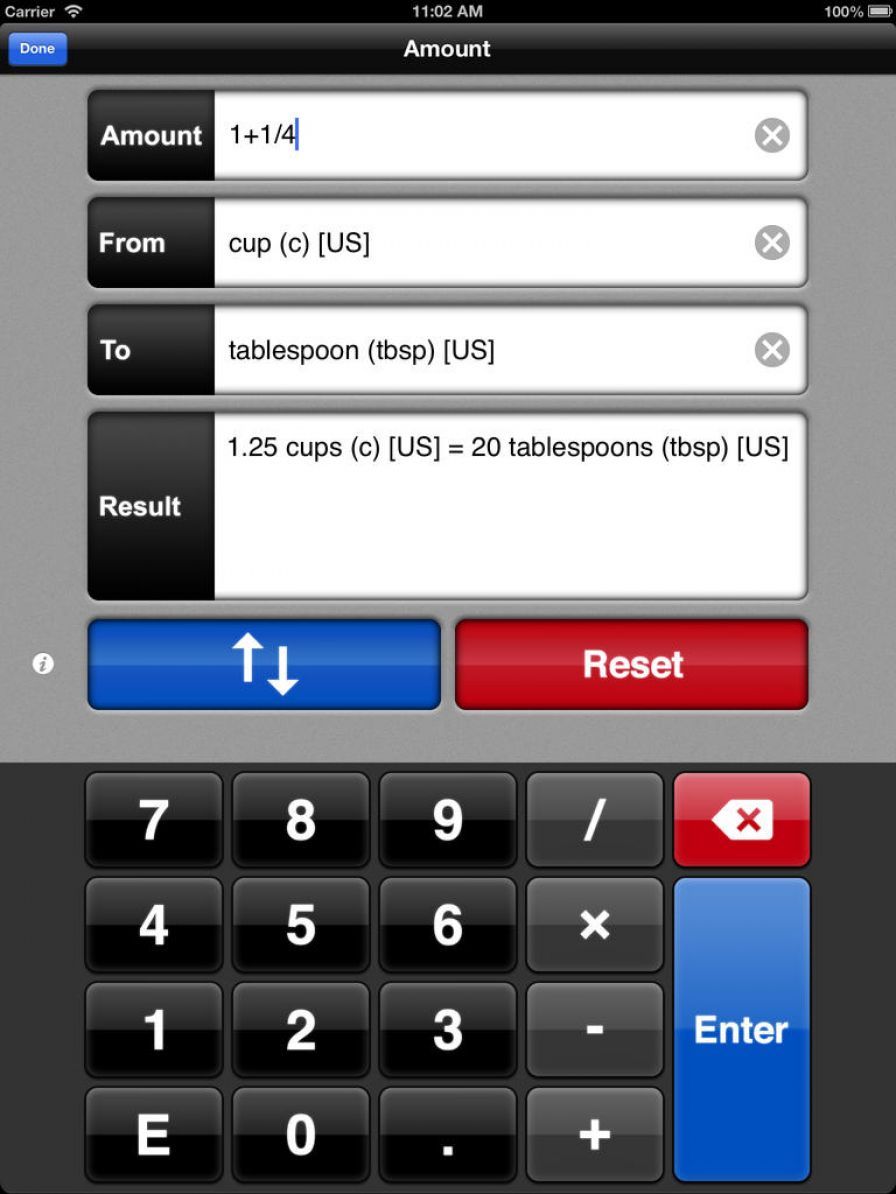896x1194 pixels.
Task: Hit the Enter key
Action: click(741, 1029)
